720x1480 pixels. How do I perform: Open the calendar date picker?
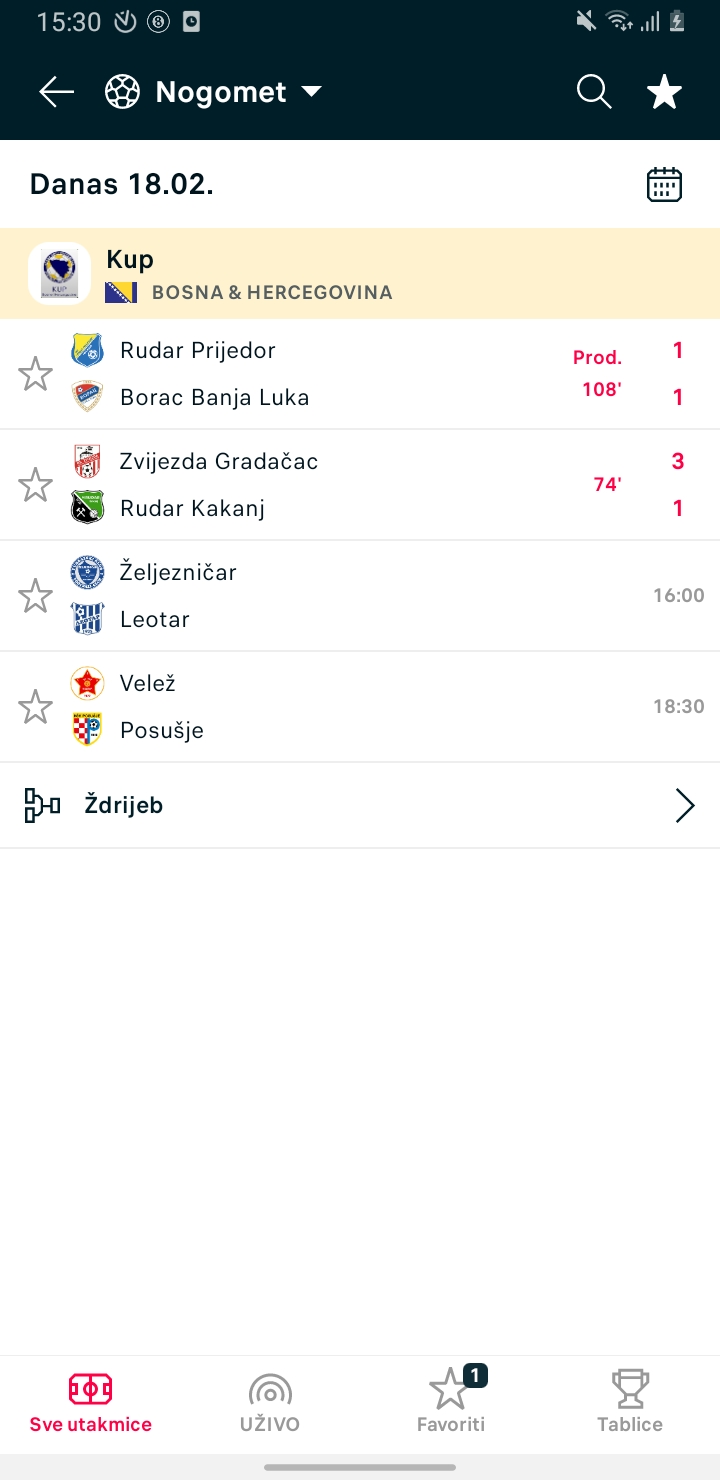click(x=665, y=184)
